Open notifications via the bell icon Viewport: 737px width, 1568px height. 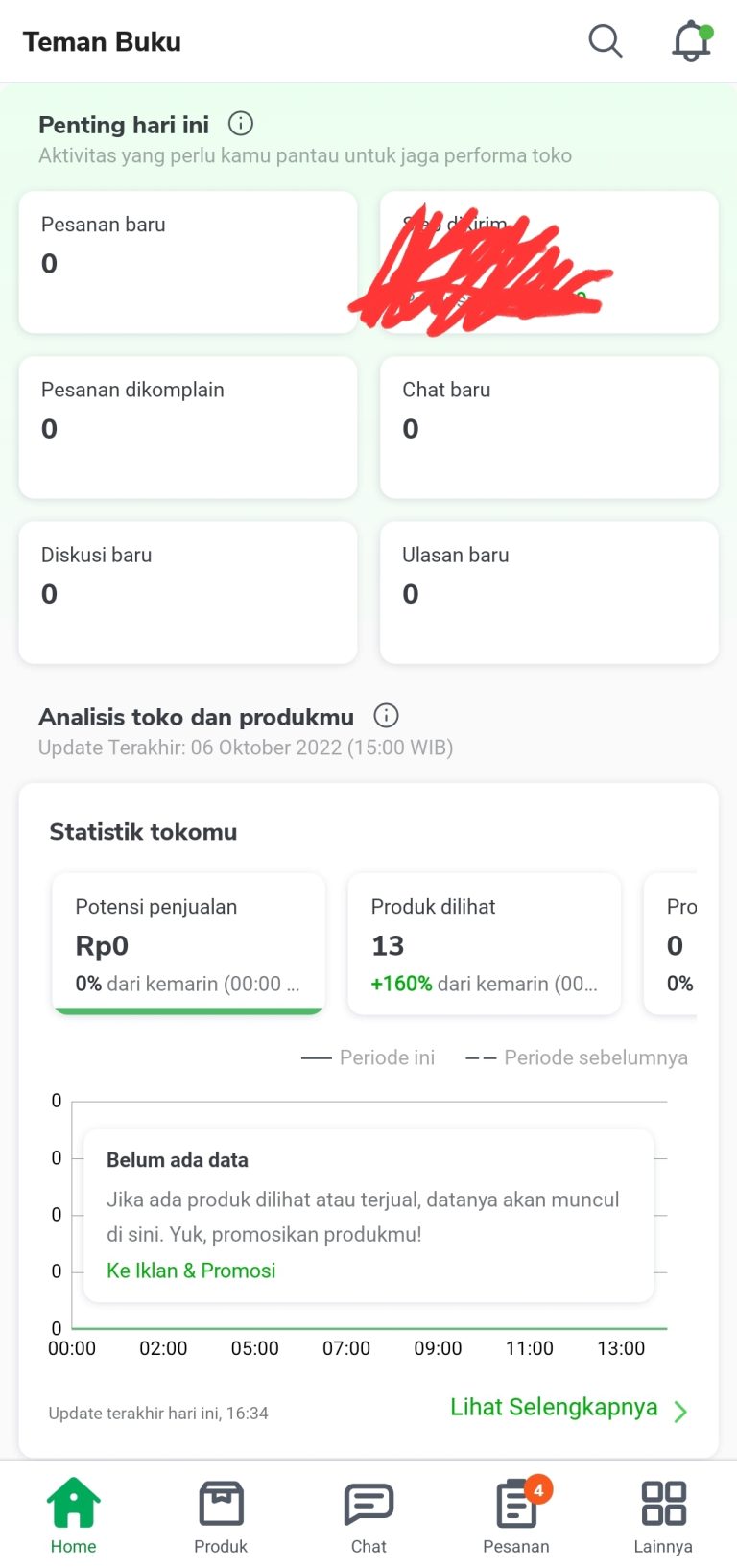click(x=690, y=41)
